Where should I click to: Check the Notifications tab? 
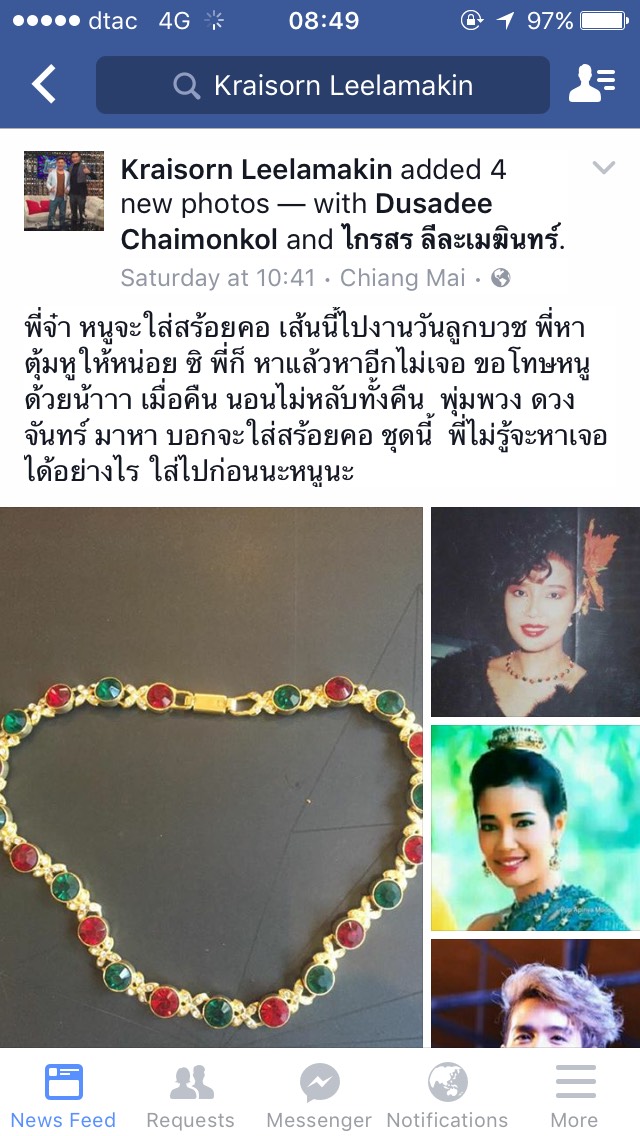click(x=447, y=1095)
